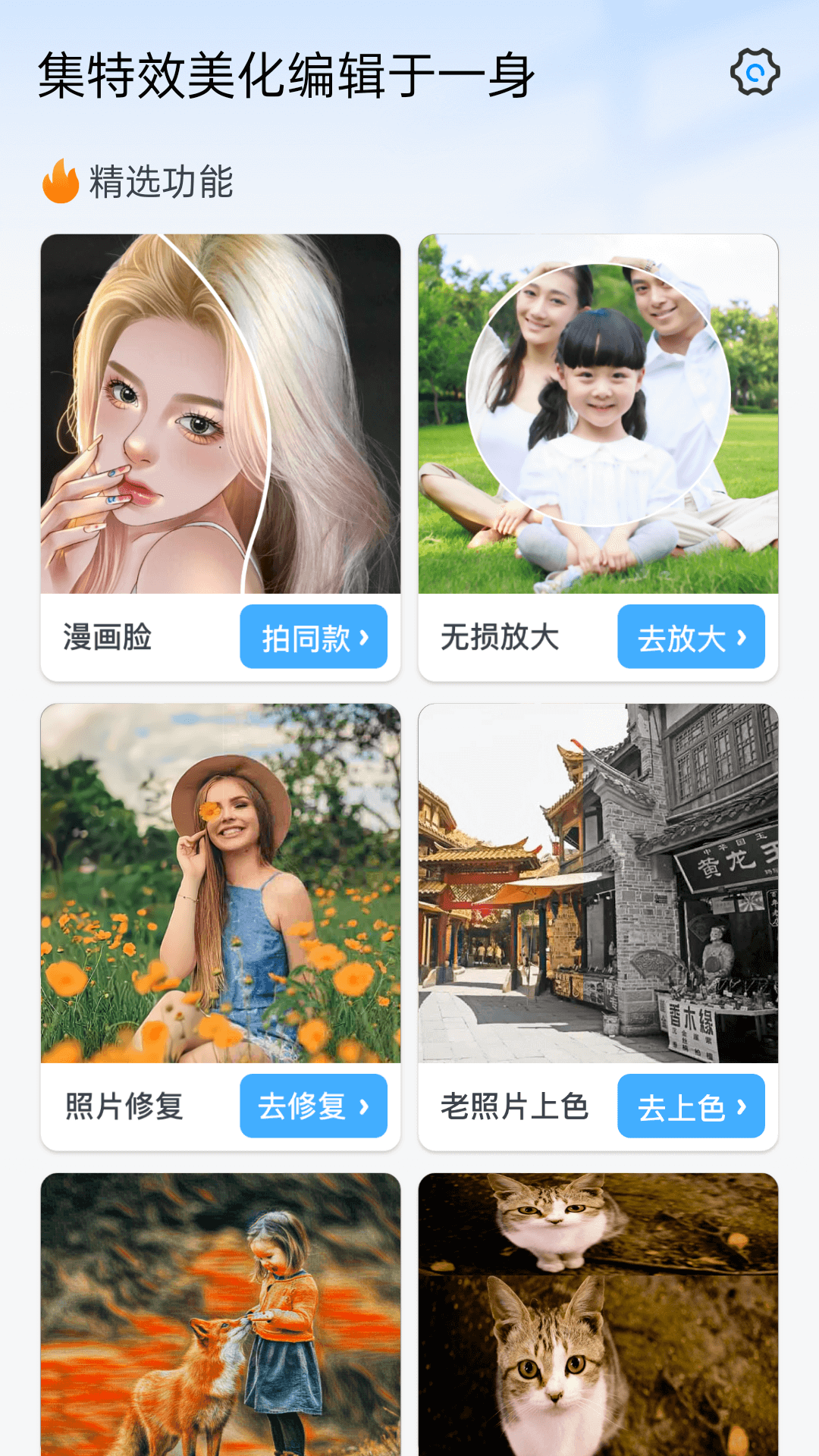Open the 无损放大 family photo tile
Screen dimensions: 819x1456
[x=598, y=414]
